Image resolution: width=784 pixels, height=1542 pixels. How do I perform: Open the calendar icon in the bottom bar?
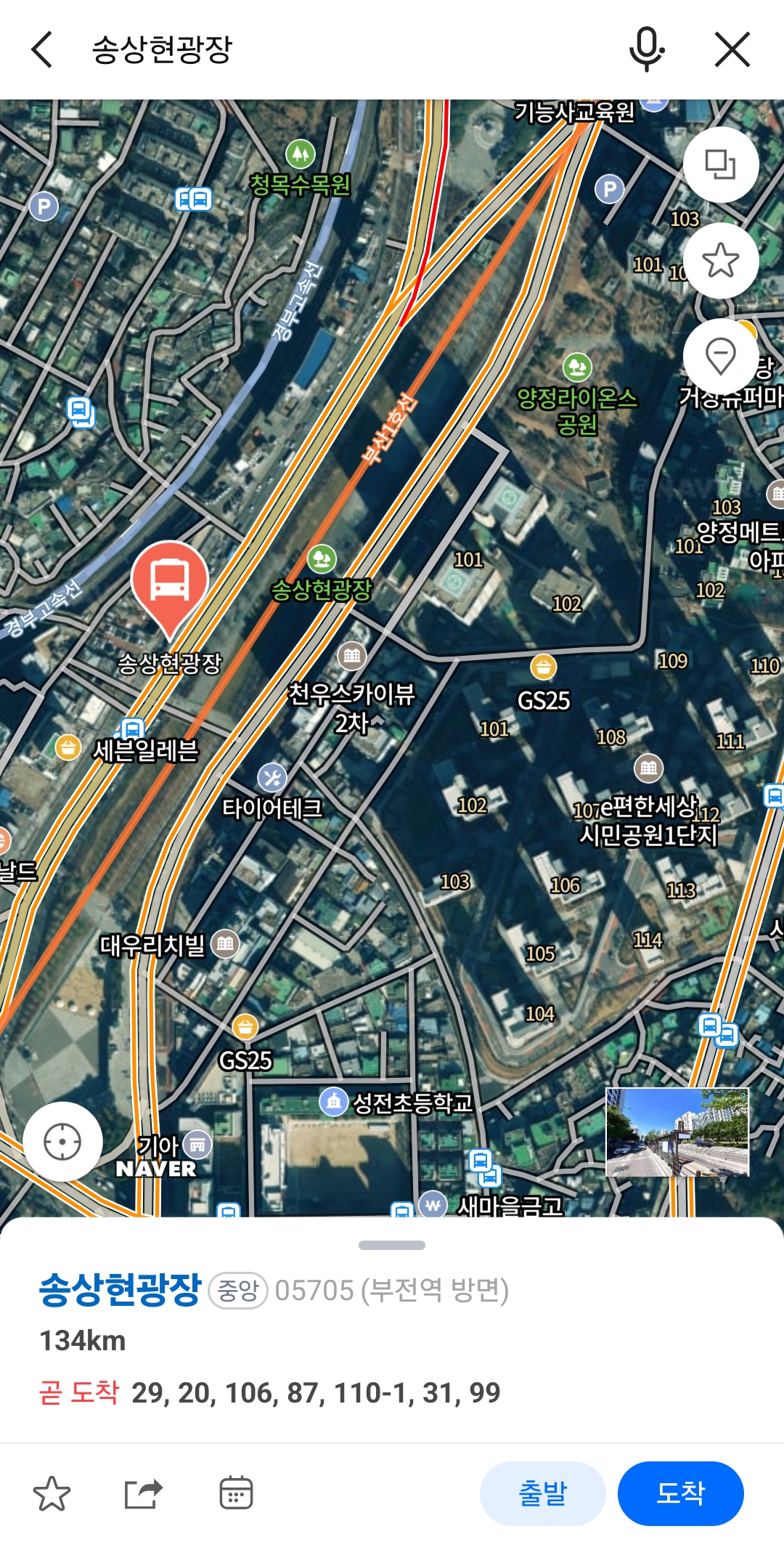click(236, 1493)
